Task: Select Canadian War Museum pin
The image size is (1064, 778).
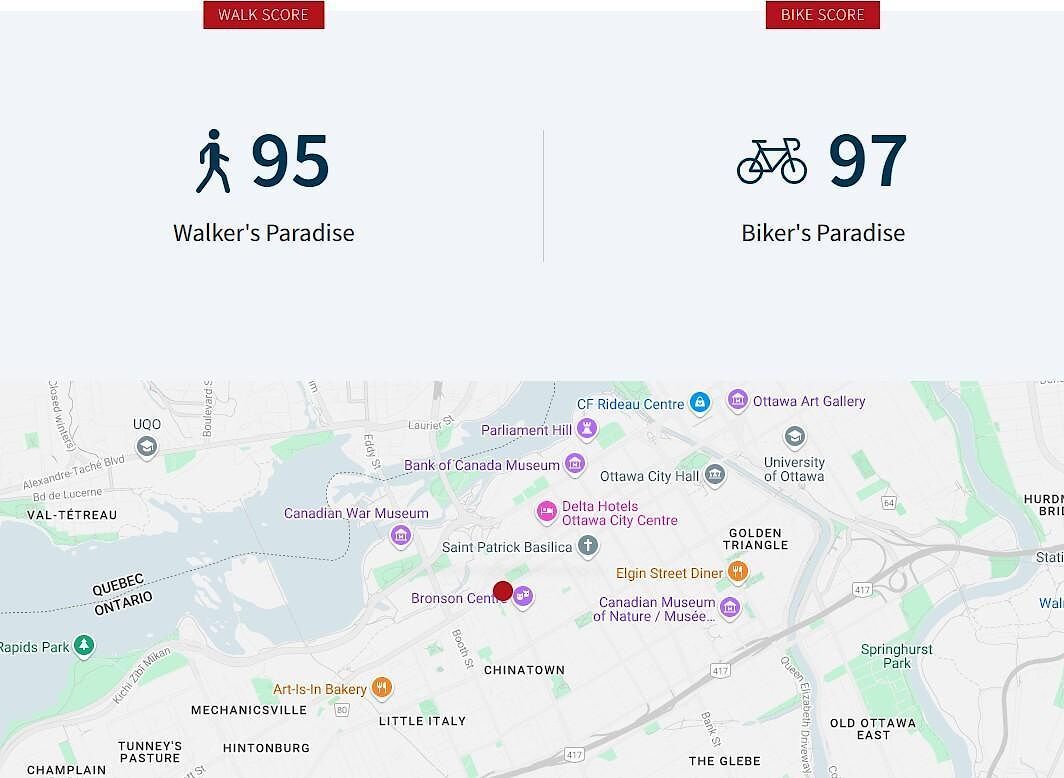Action: coord(401,535)
